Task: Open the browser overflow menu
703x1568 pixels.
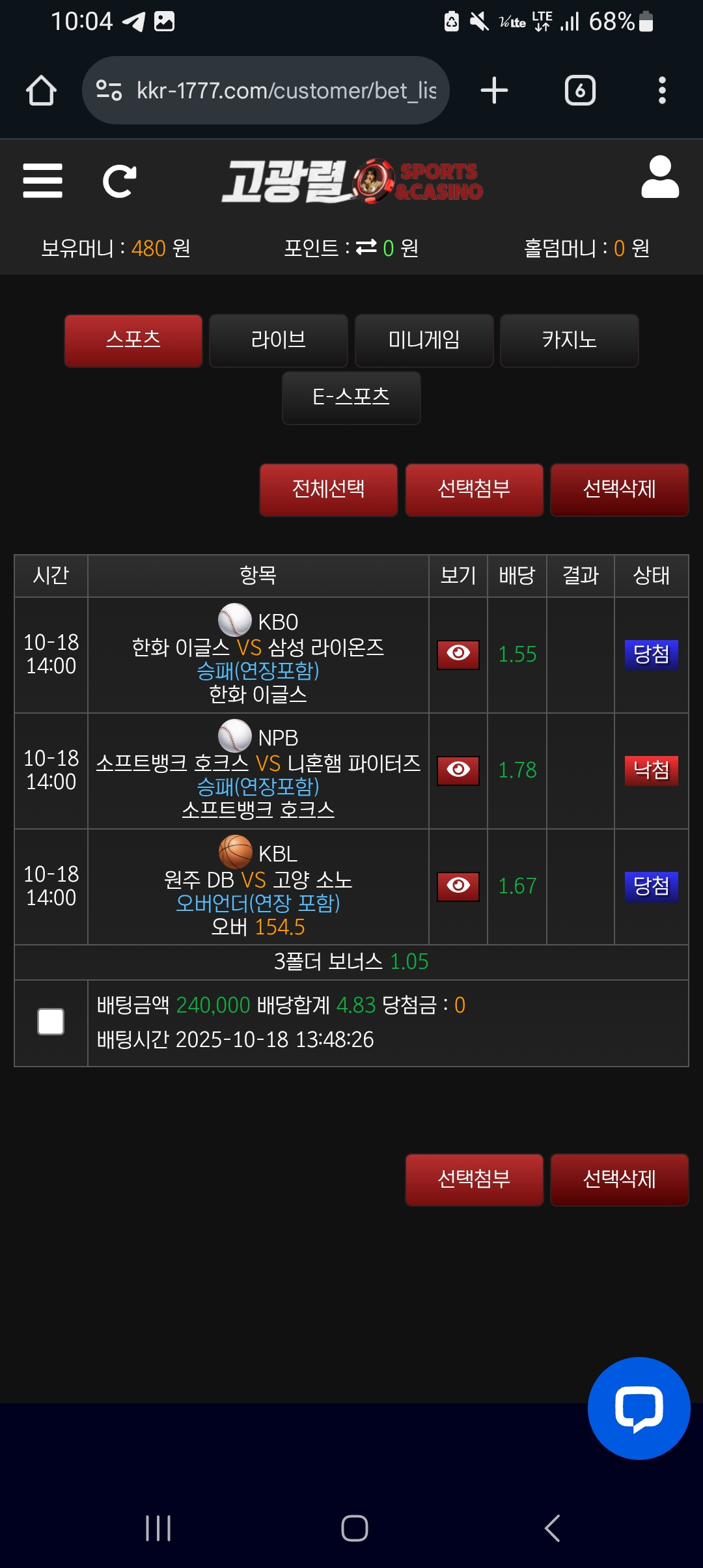Action: (662, 91)
